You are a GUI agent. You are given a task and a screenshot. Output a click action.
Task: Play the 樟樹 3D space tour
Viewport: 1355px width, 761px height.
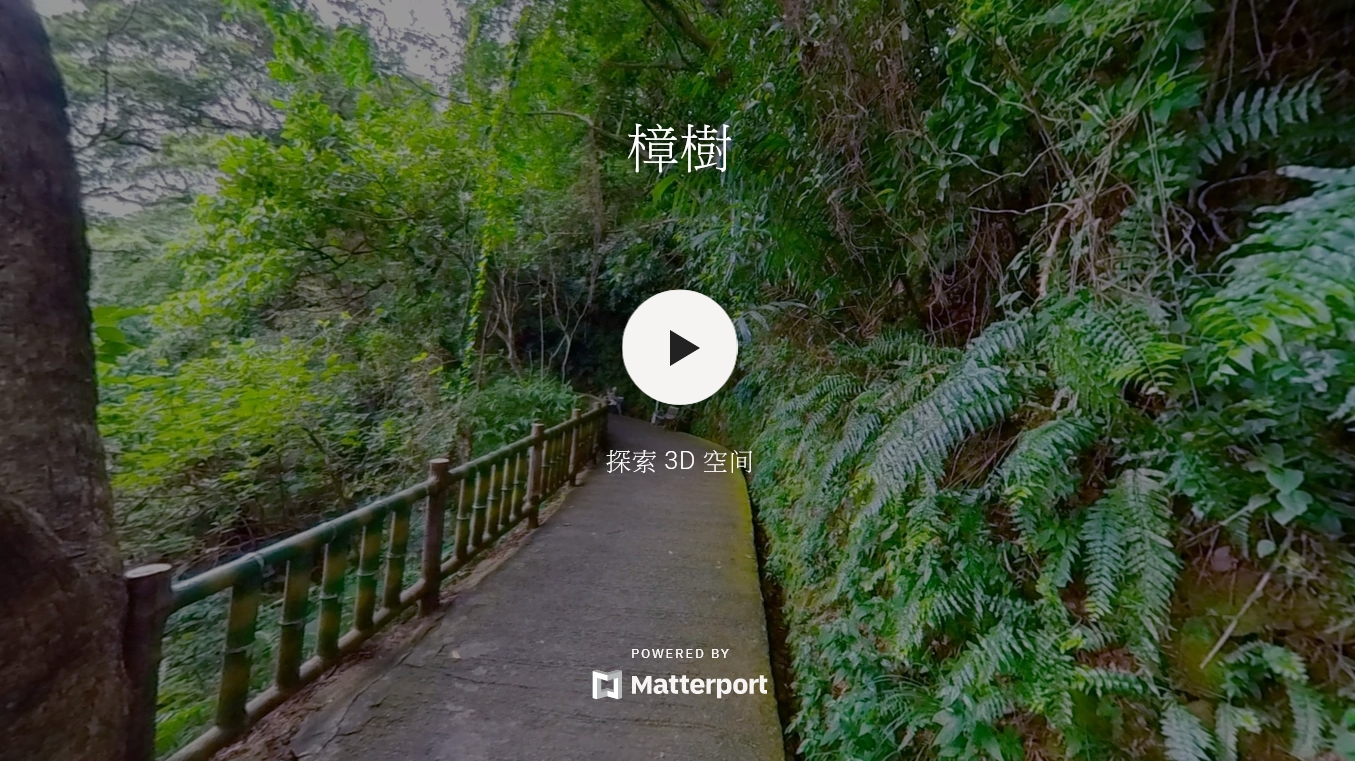pyautogui.click(x=679, y=347)
